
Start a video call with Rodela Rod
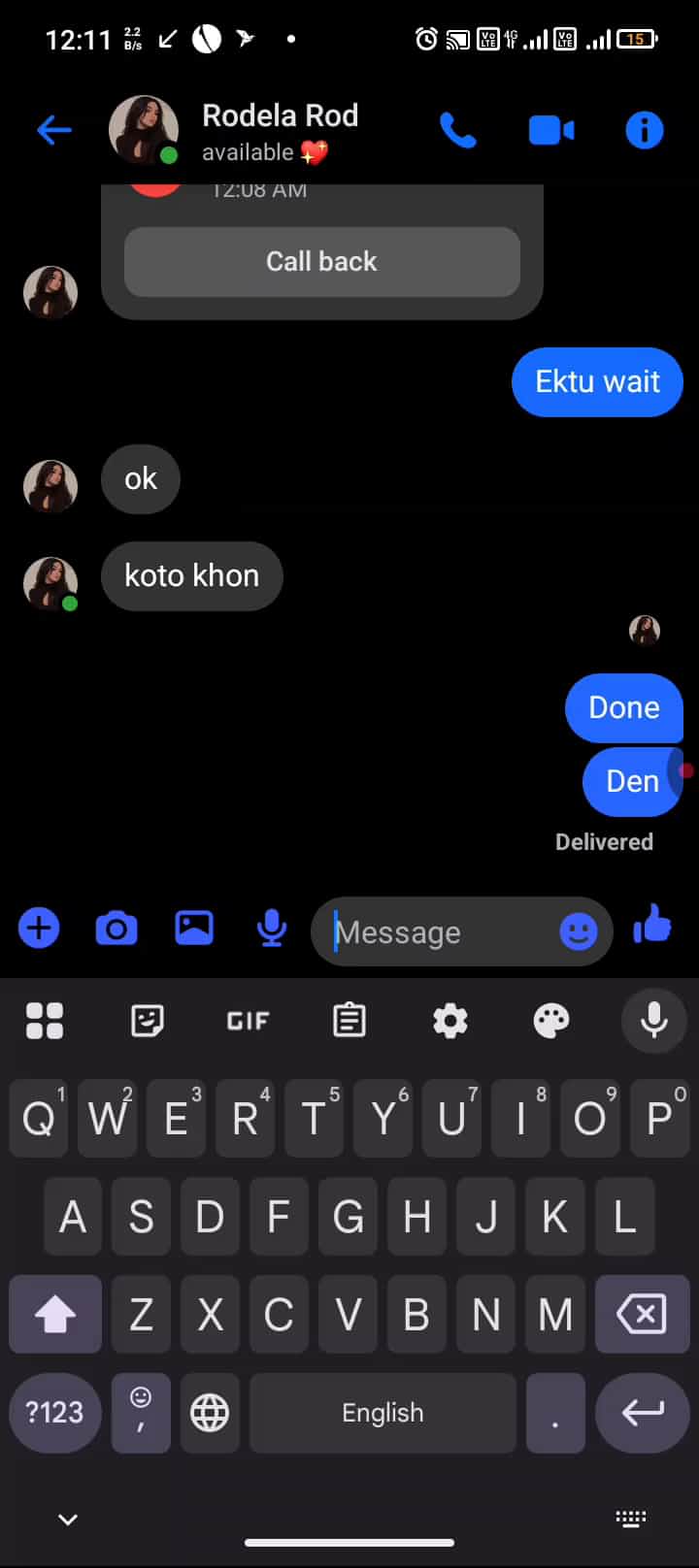point(550,129)
